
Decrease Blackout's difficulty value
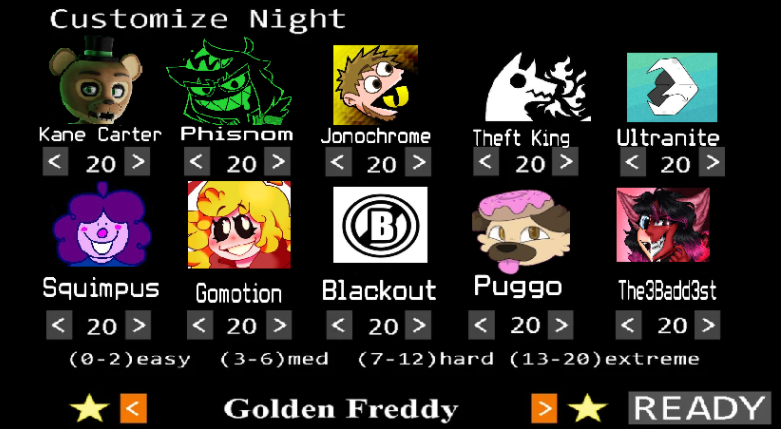point(339,325)
